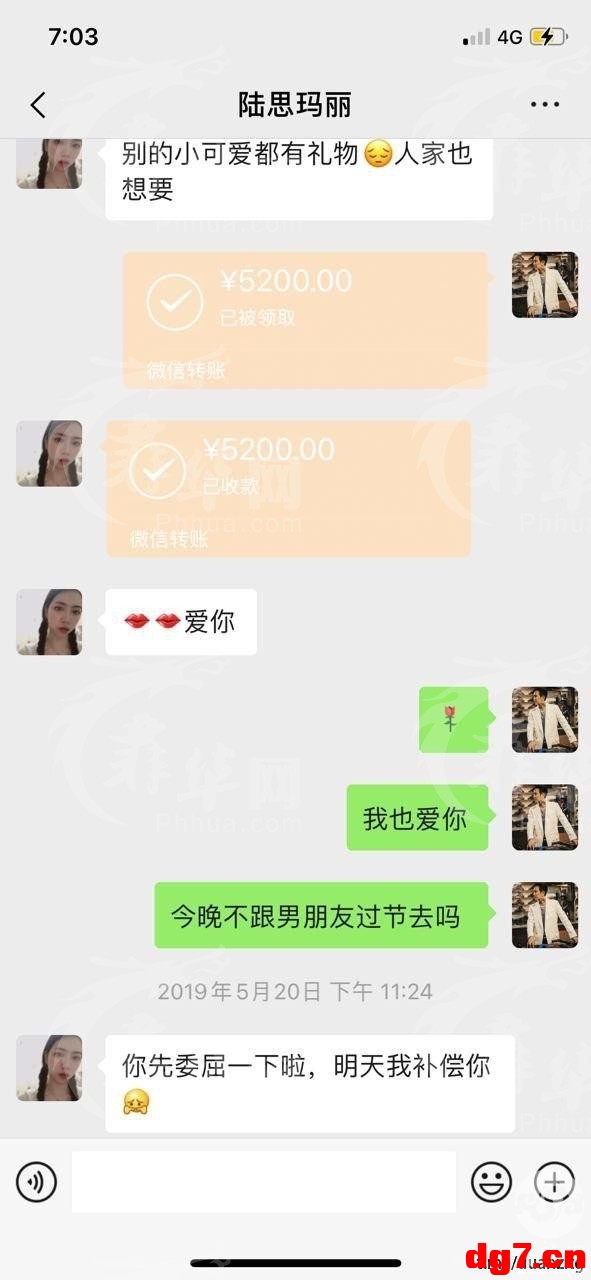The height and width of the screenshot is (1280, 591).
Task: Go back using the top-left arrow
Action: tap(38, 104)
